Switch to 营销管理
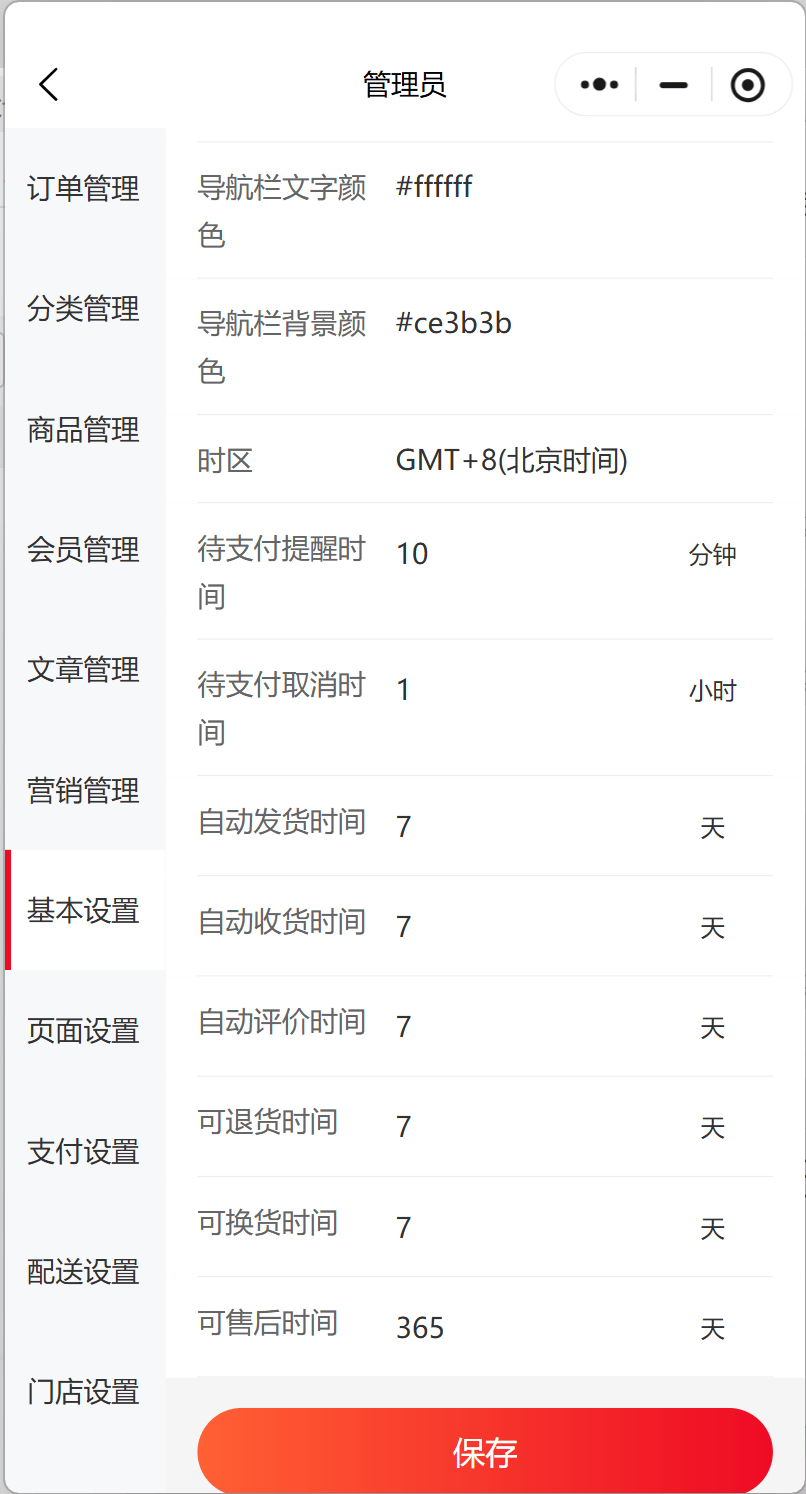This screenshot has height=1494, width=806. (x=84, y=791)
